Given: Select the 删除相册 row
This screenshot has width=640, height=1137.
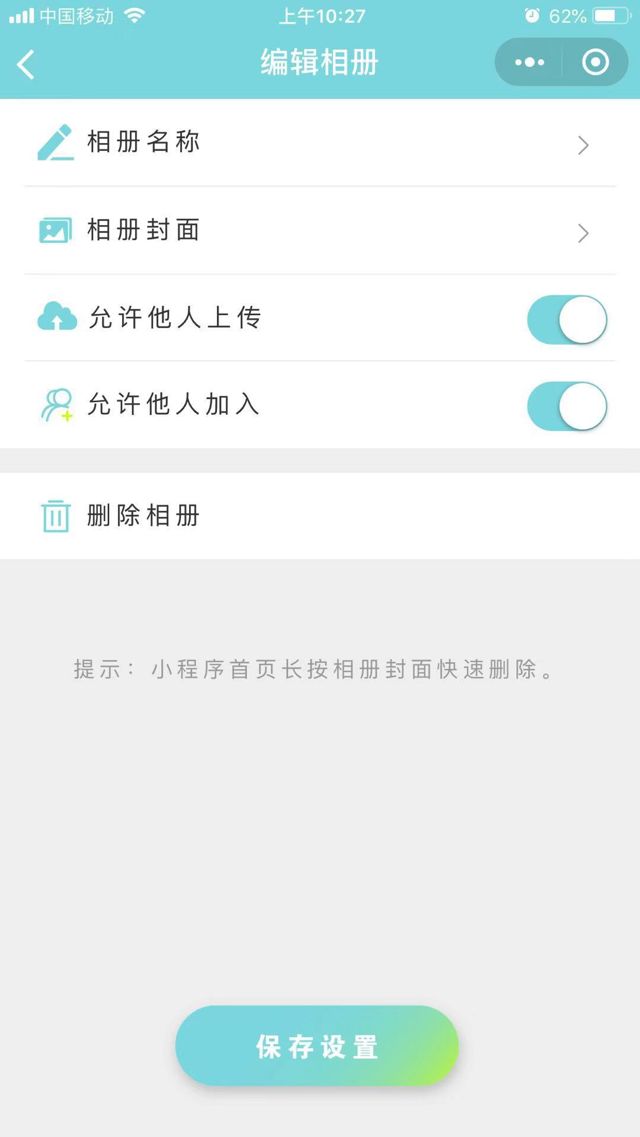Looking at the screenshot, I should coord(320,516).
